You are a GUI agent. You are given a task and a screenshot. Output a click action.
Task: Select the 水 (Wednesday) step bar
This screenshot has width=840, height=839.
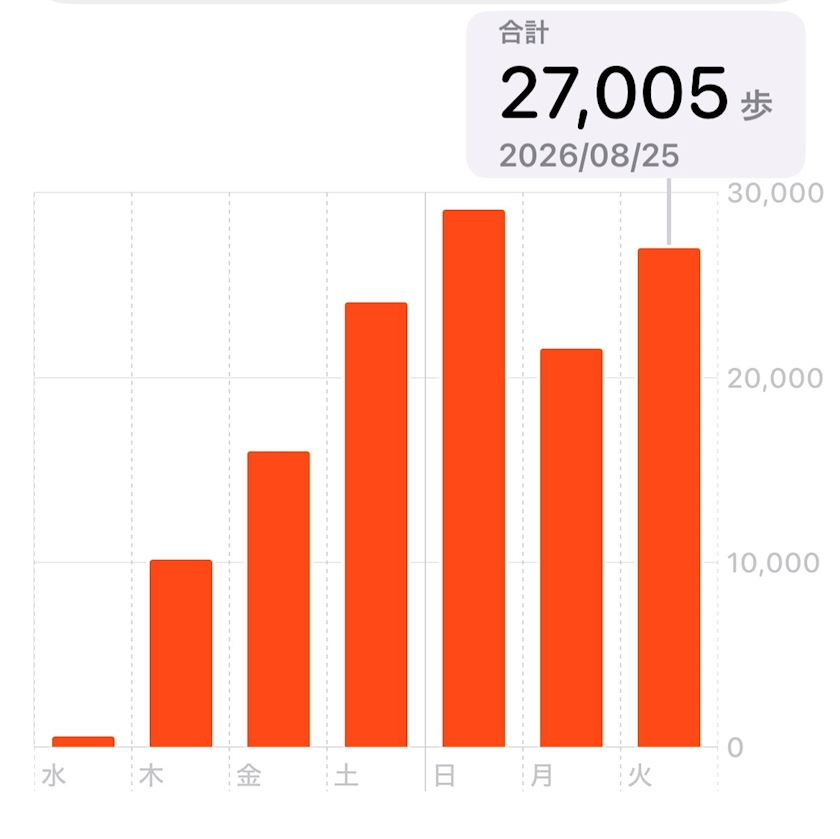coord(83,741)
